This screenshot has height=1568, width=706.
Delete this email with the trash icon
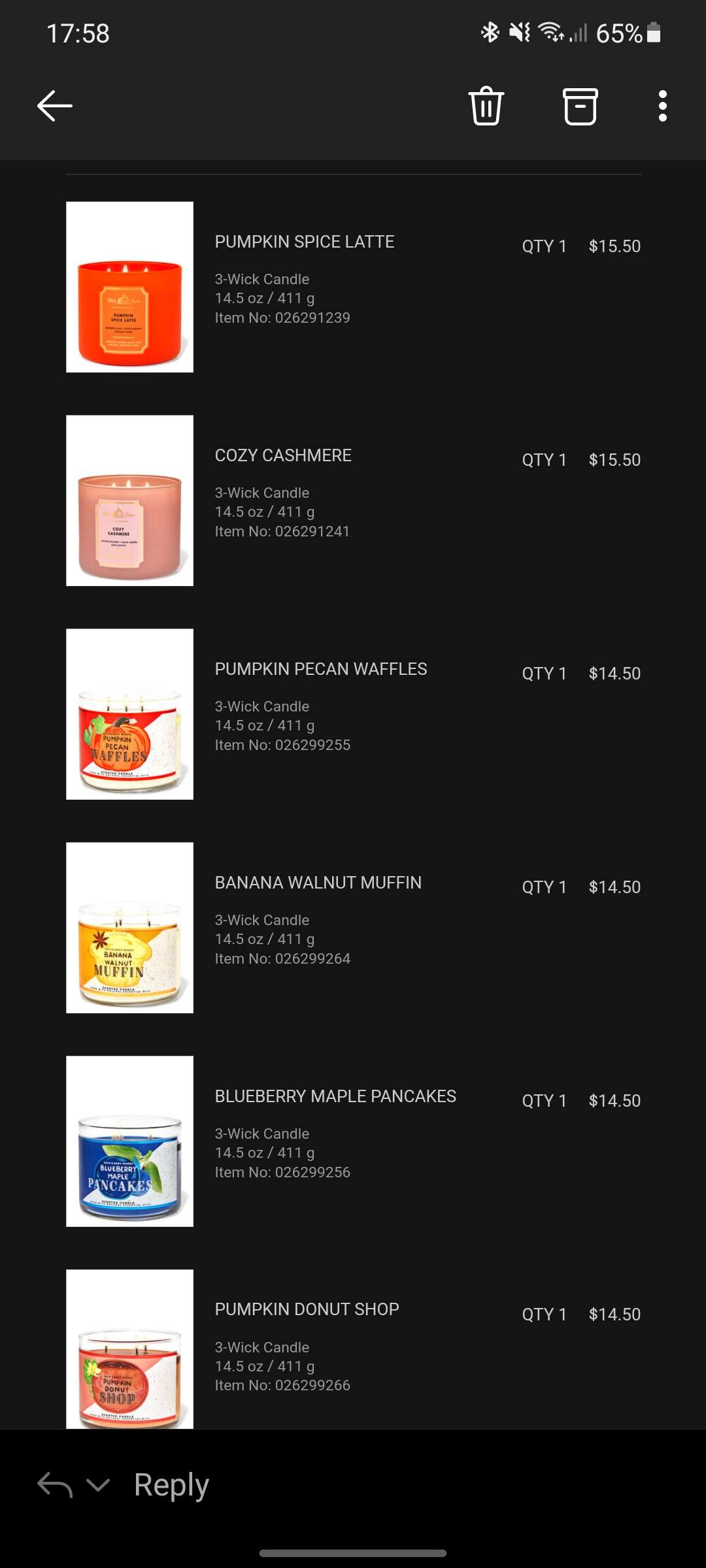(x=486, y=106)
